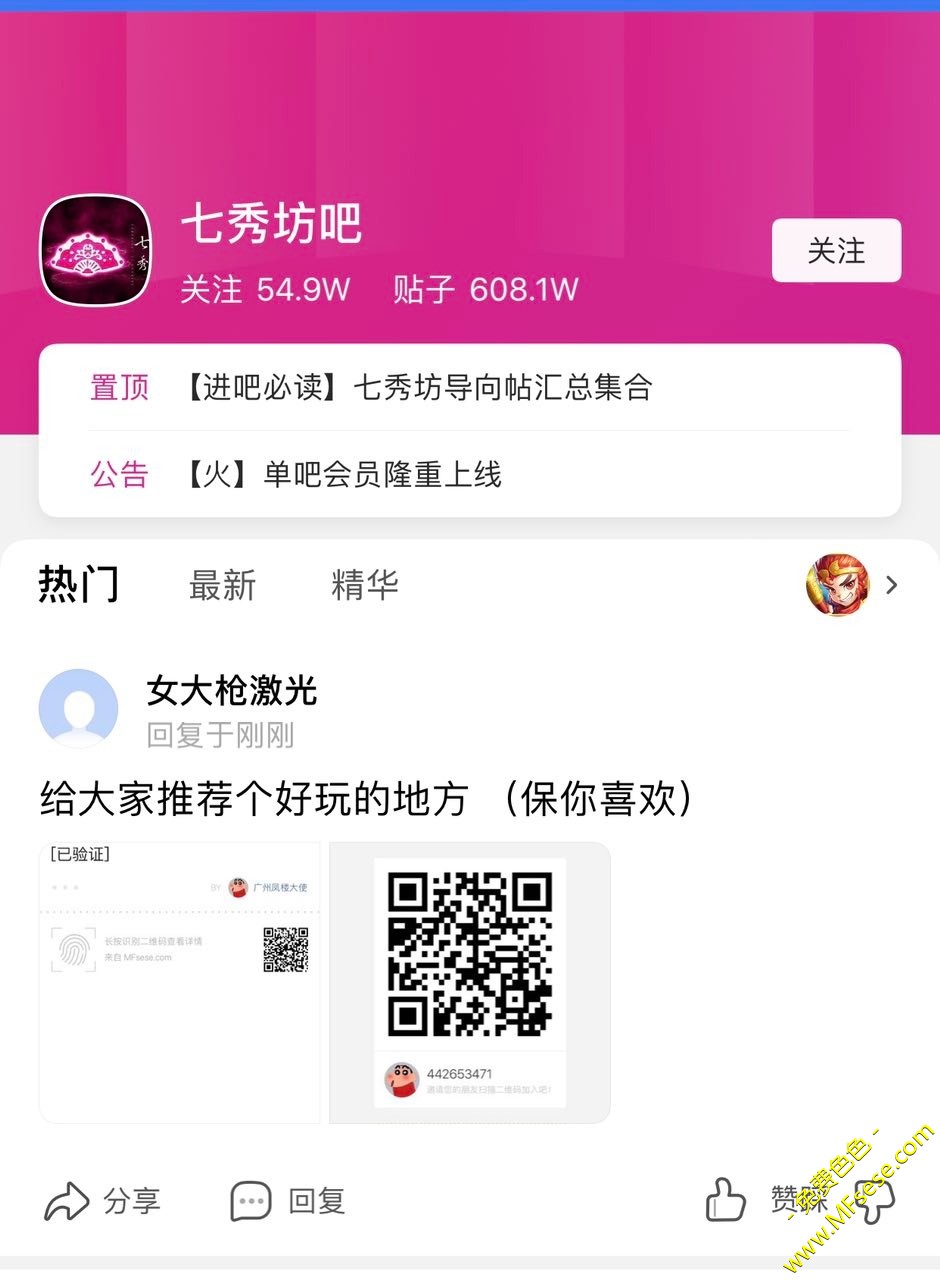Open the 七秀坊吧 forum avatar

click(96, 250)
